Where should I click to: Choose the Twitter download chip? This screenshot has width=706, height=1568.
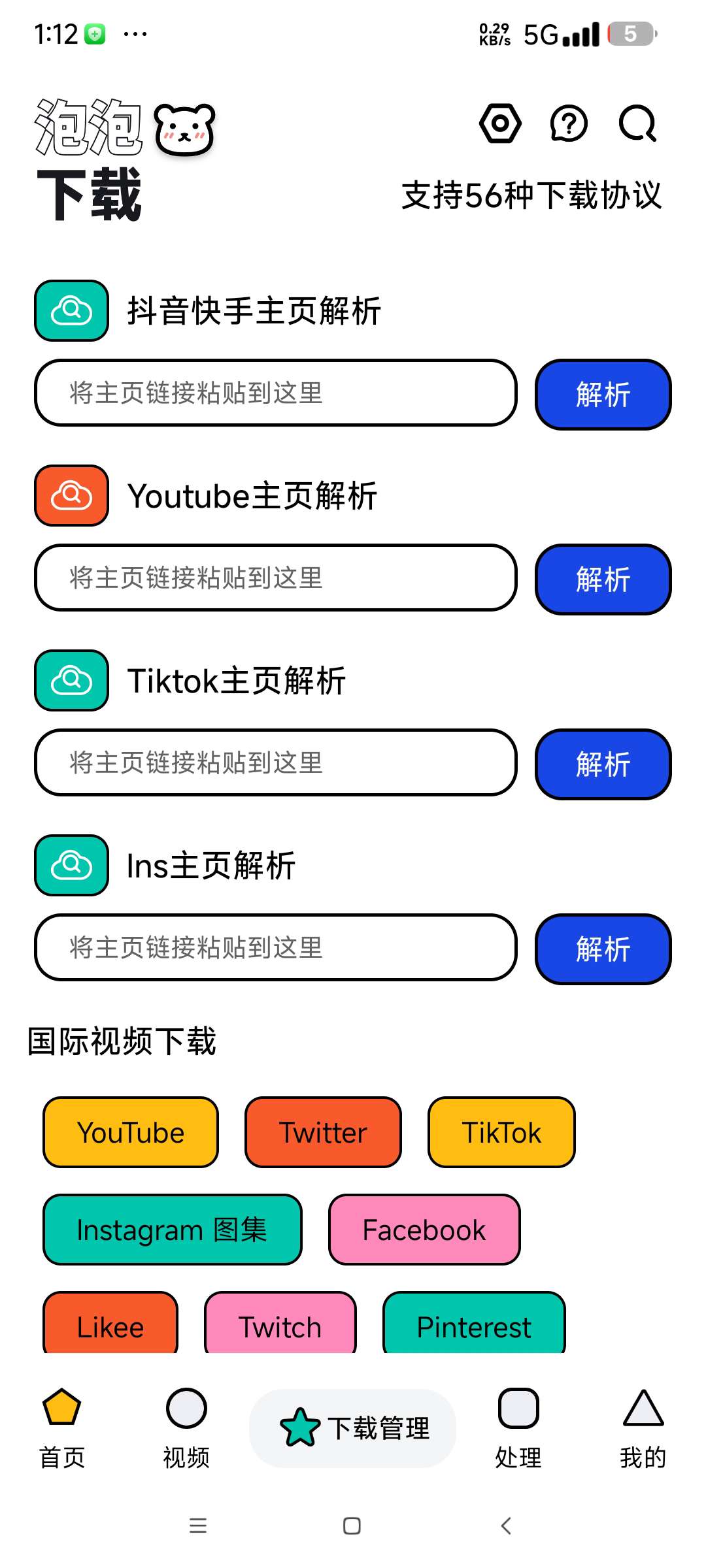(323, 1132)
